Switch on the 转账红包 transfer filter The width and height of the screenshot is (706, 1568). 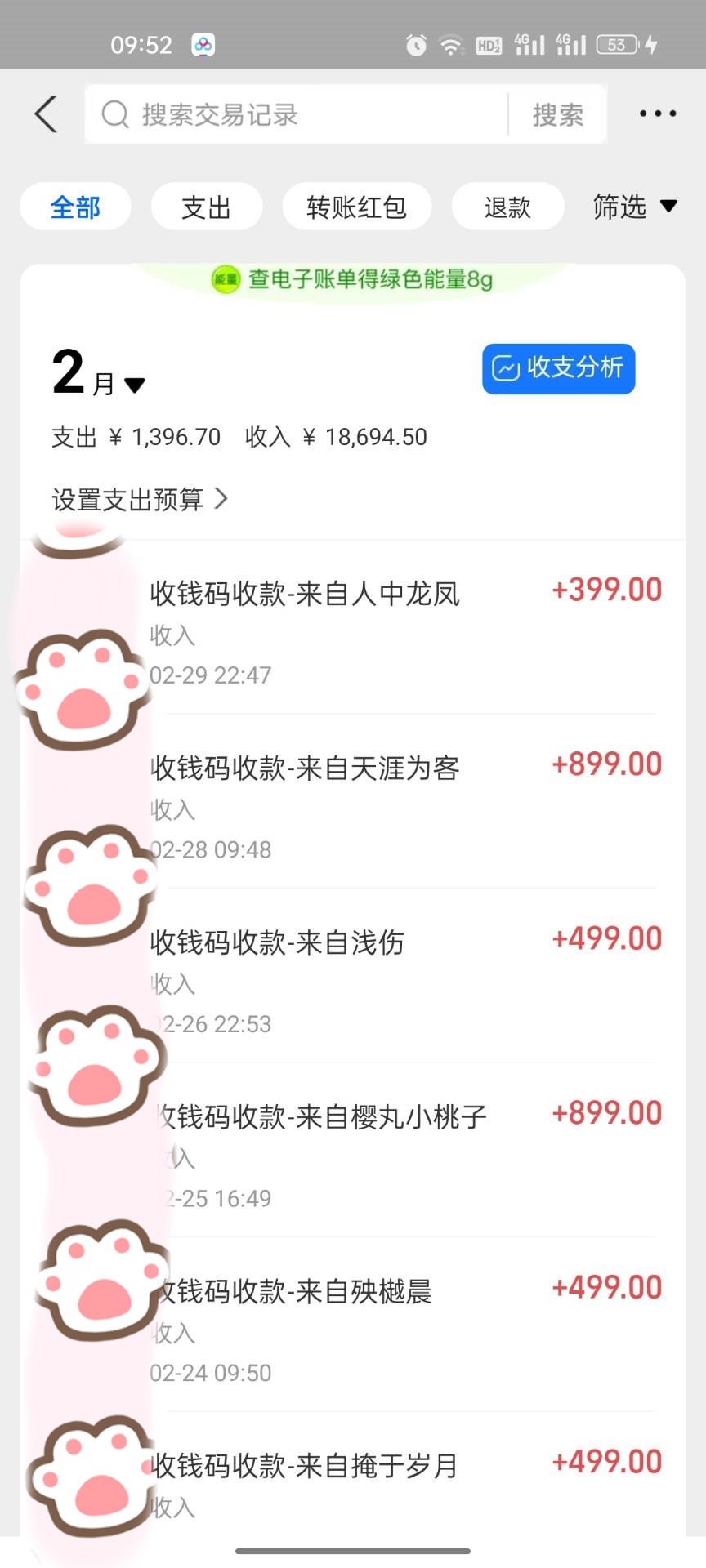(x=356, y=207)
